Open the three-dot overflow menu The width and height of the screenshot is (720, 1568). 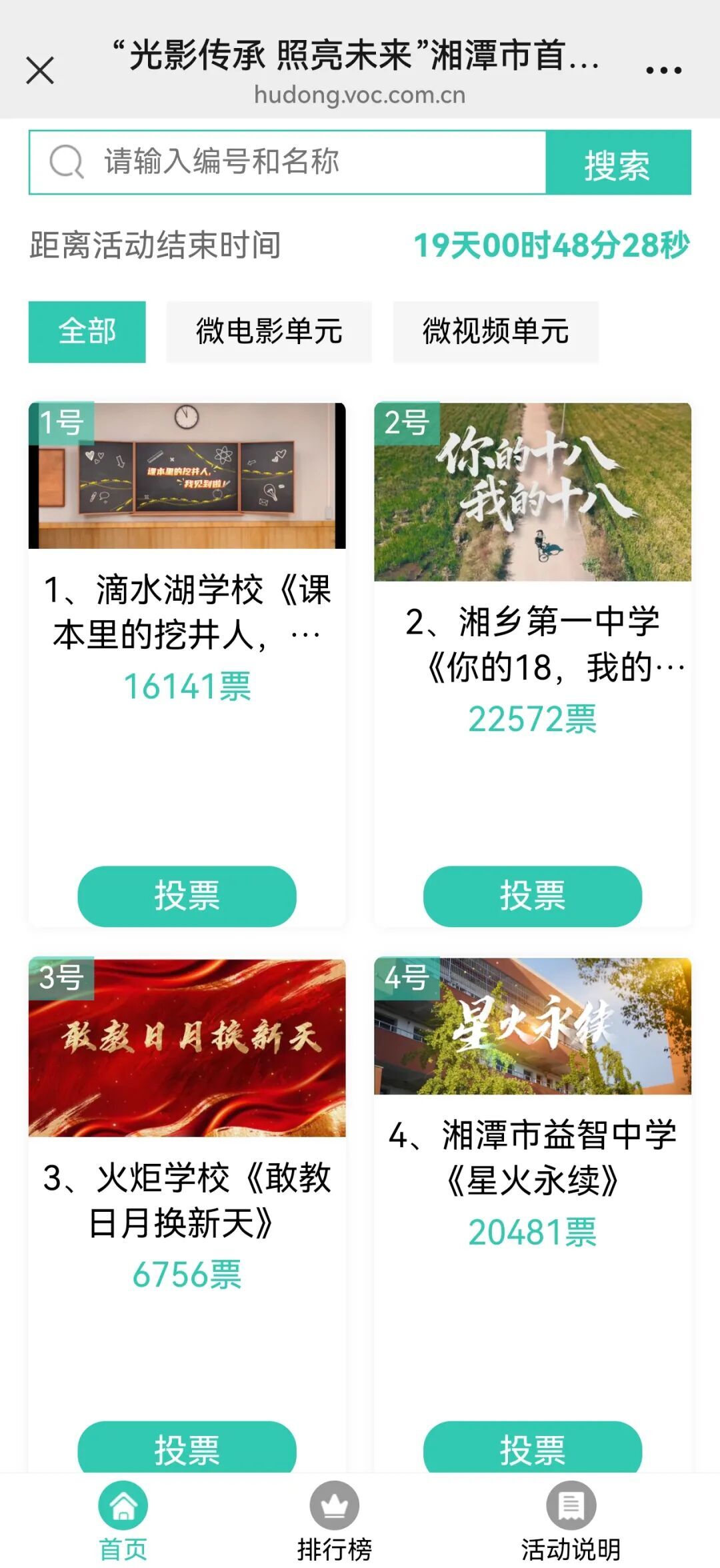point(663,70)
